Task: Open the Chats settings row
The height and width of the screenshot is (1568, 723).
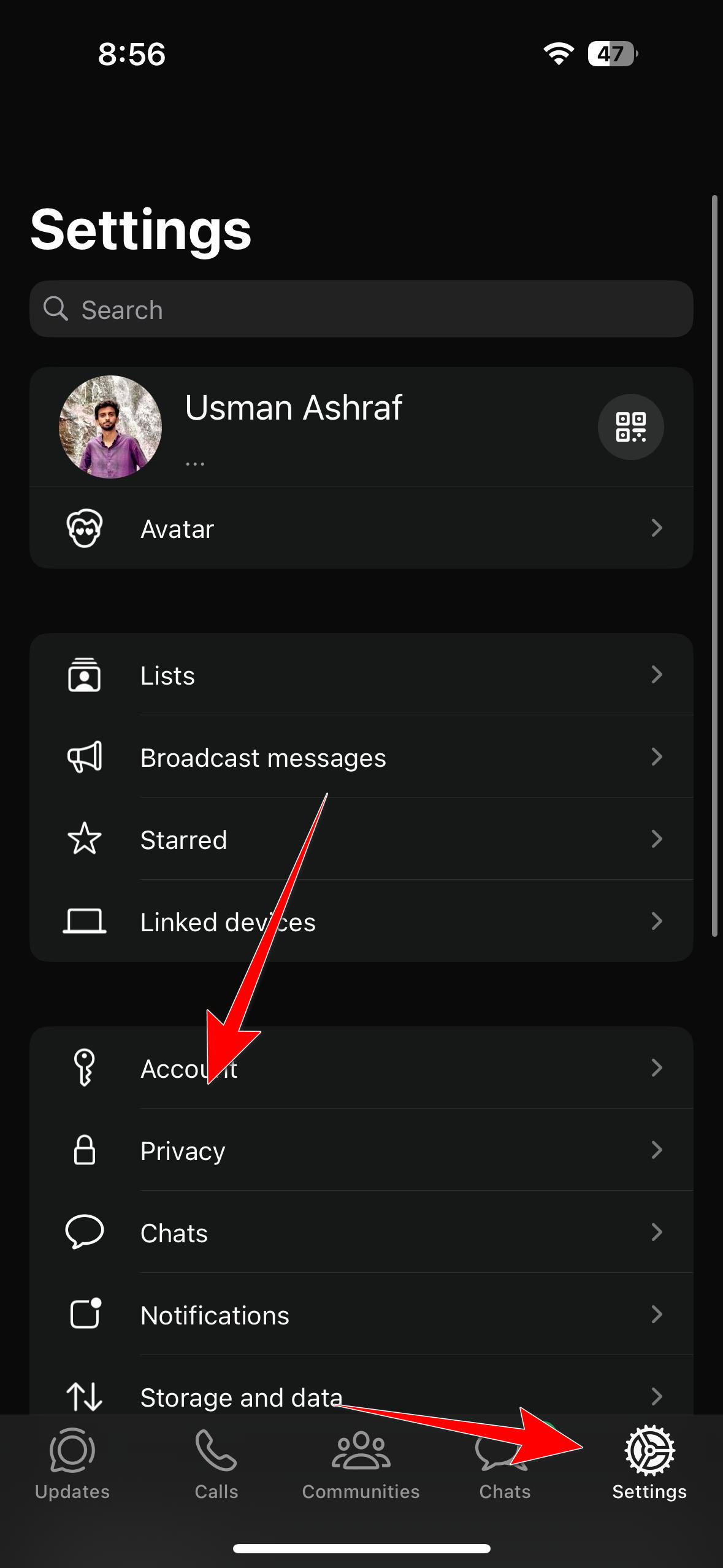Action: tap(361, 1232)
